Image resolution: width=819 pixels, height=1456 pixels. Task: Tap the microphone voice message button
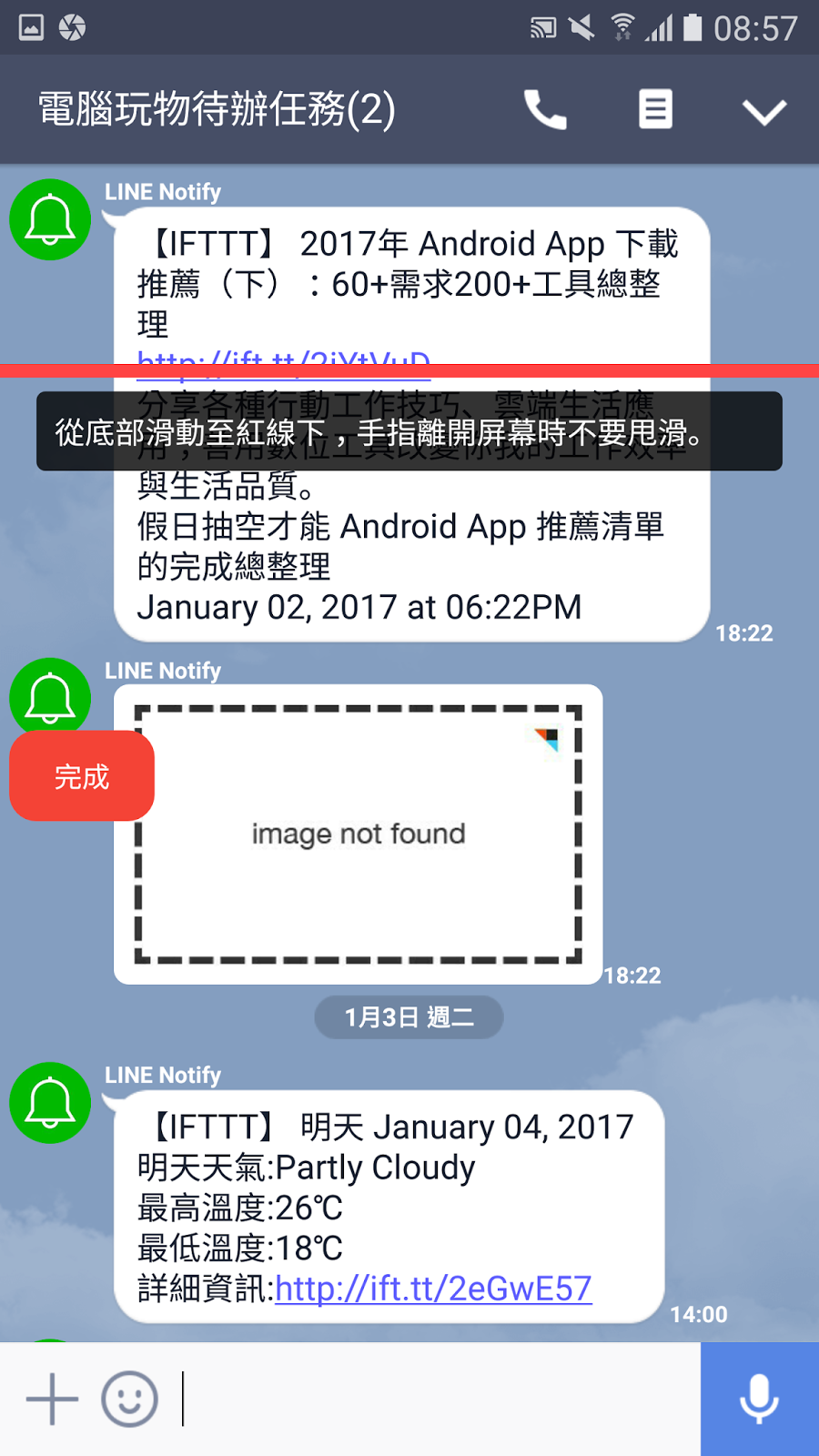coord(760,1399)
